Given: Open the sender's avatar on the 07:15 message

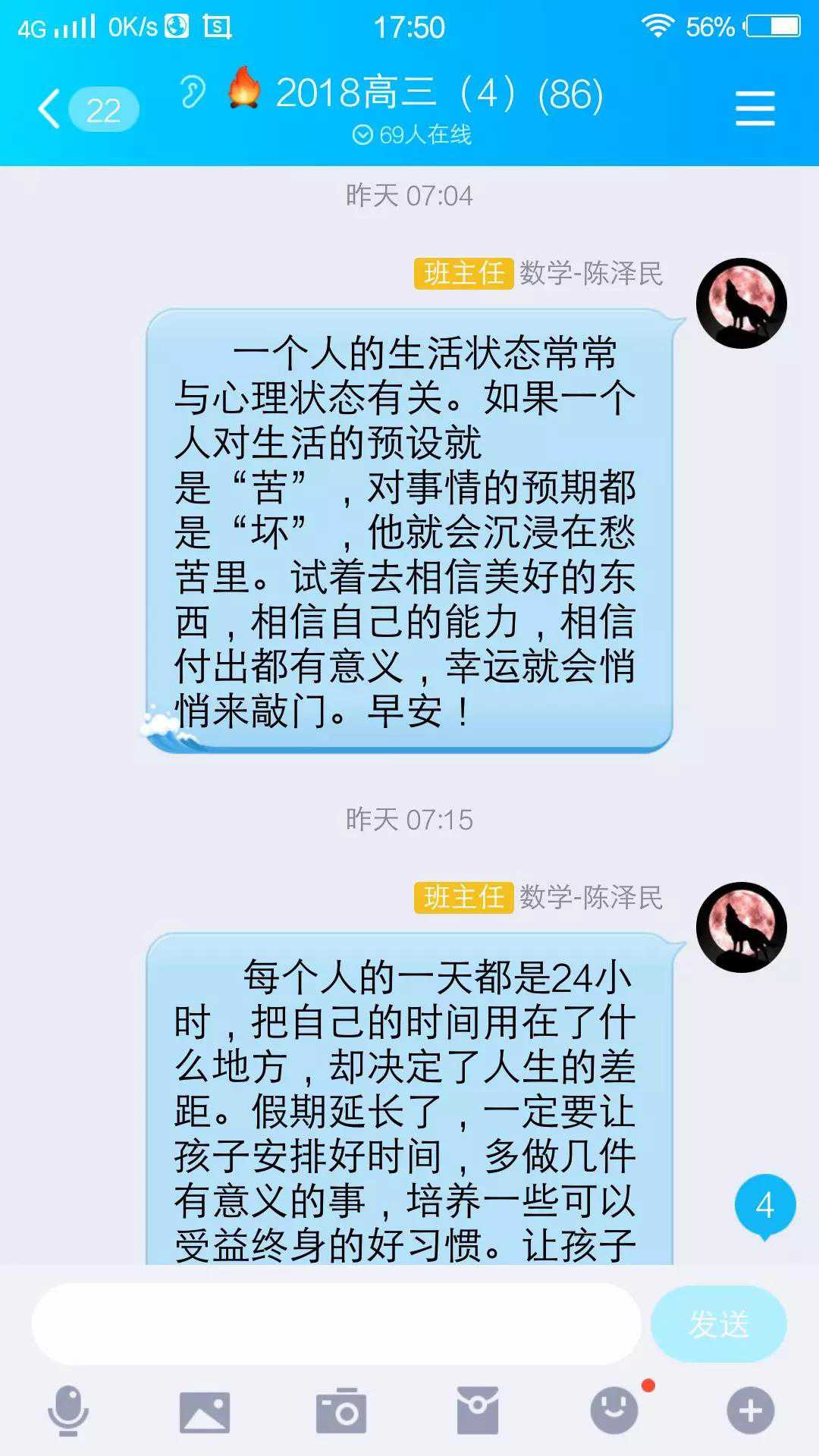Looking at the screenshot, I should pyautogui.click(x=741, y=927).
